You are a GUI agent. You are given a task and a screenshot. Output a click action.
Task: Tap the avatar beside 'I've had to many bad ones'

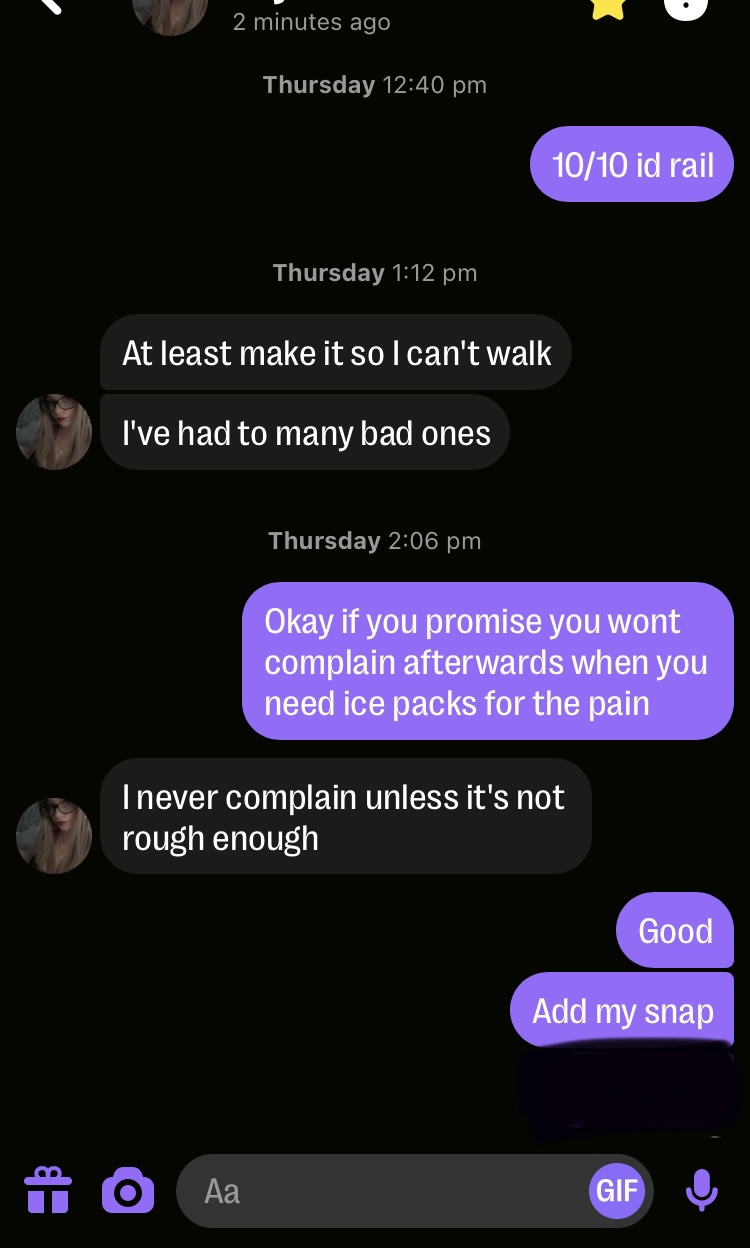[54, 432]
